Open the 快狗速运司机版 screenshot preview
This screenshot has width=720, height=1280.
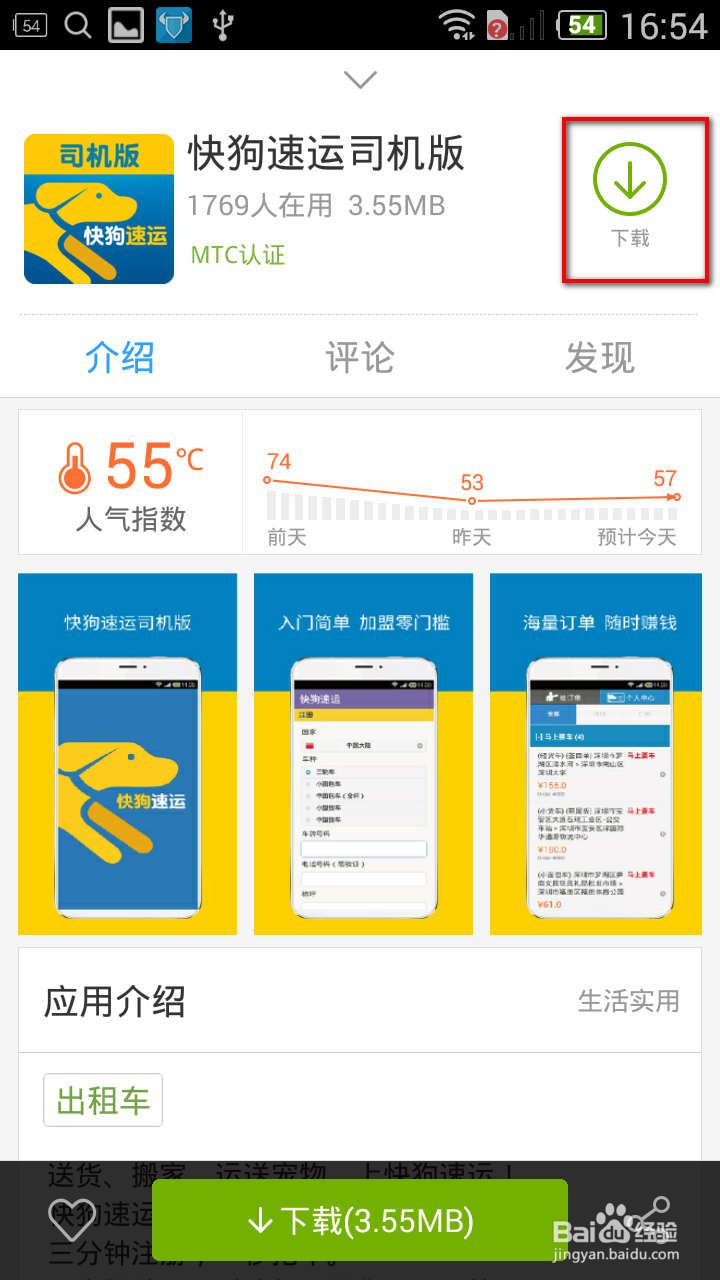coord(127,754)
